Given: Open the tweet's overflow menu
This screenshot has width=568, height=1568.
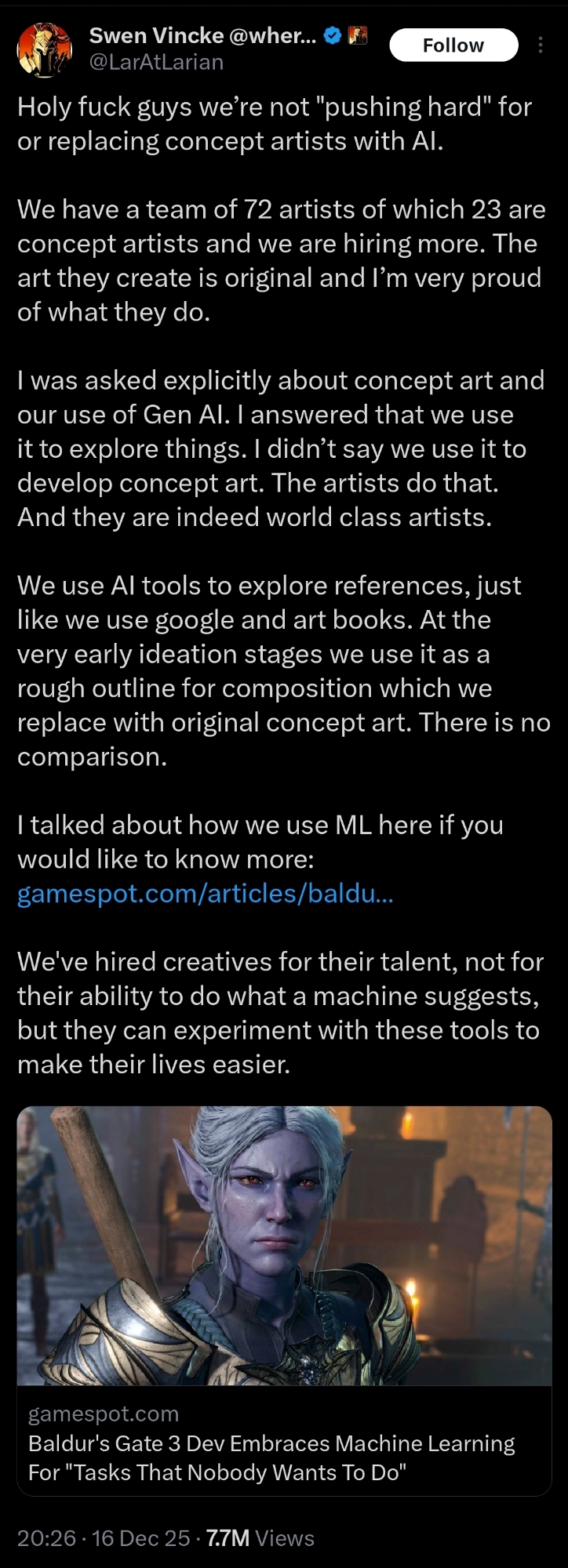Looking at the screenshot, I should 541,45.
